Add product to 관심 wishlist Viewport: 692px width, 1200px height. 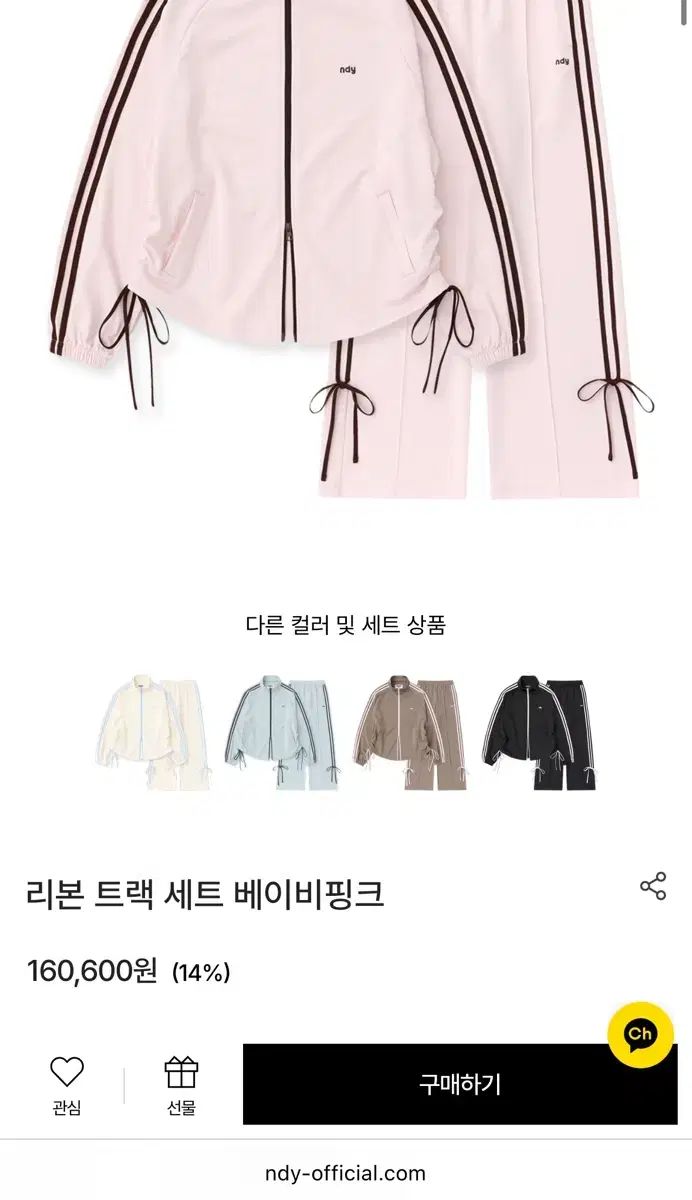(67, 1084)
